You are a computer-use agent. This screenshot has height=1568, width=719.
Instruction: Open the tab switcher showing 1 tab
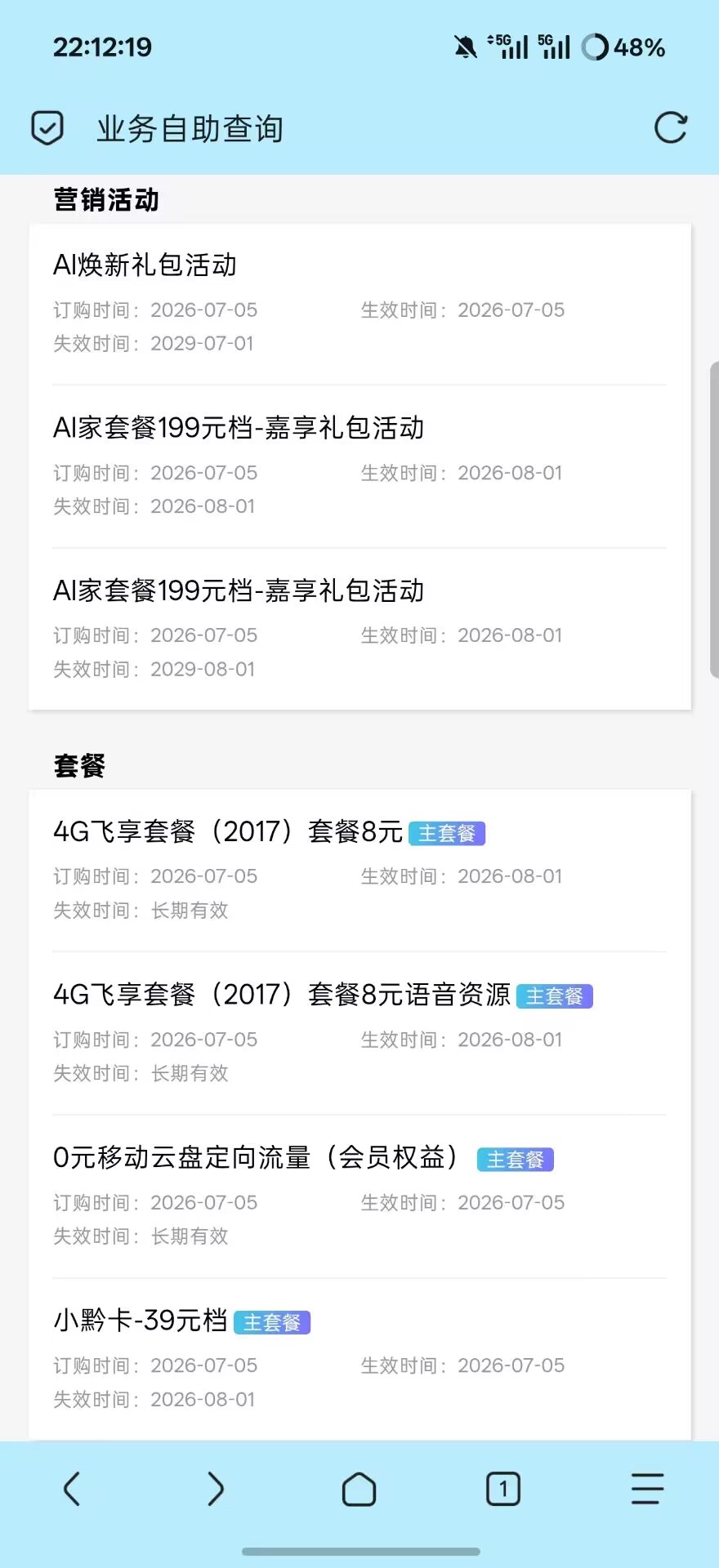pyautogui.click(x=503, y=1489)
